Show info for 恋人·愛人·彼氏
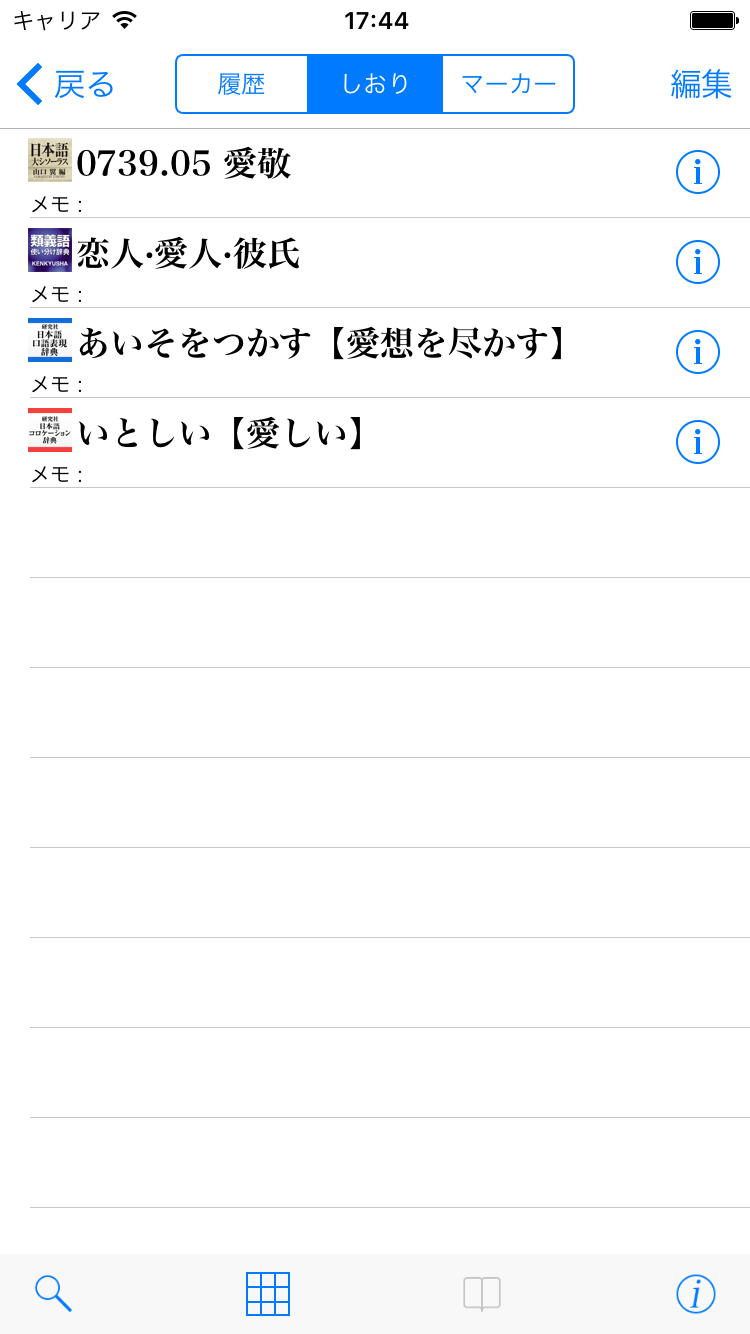Image resolution: width=750 pixels, height=1334 pixels. coord(697,262)
